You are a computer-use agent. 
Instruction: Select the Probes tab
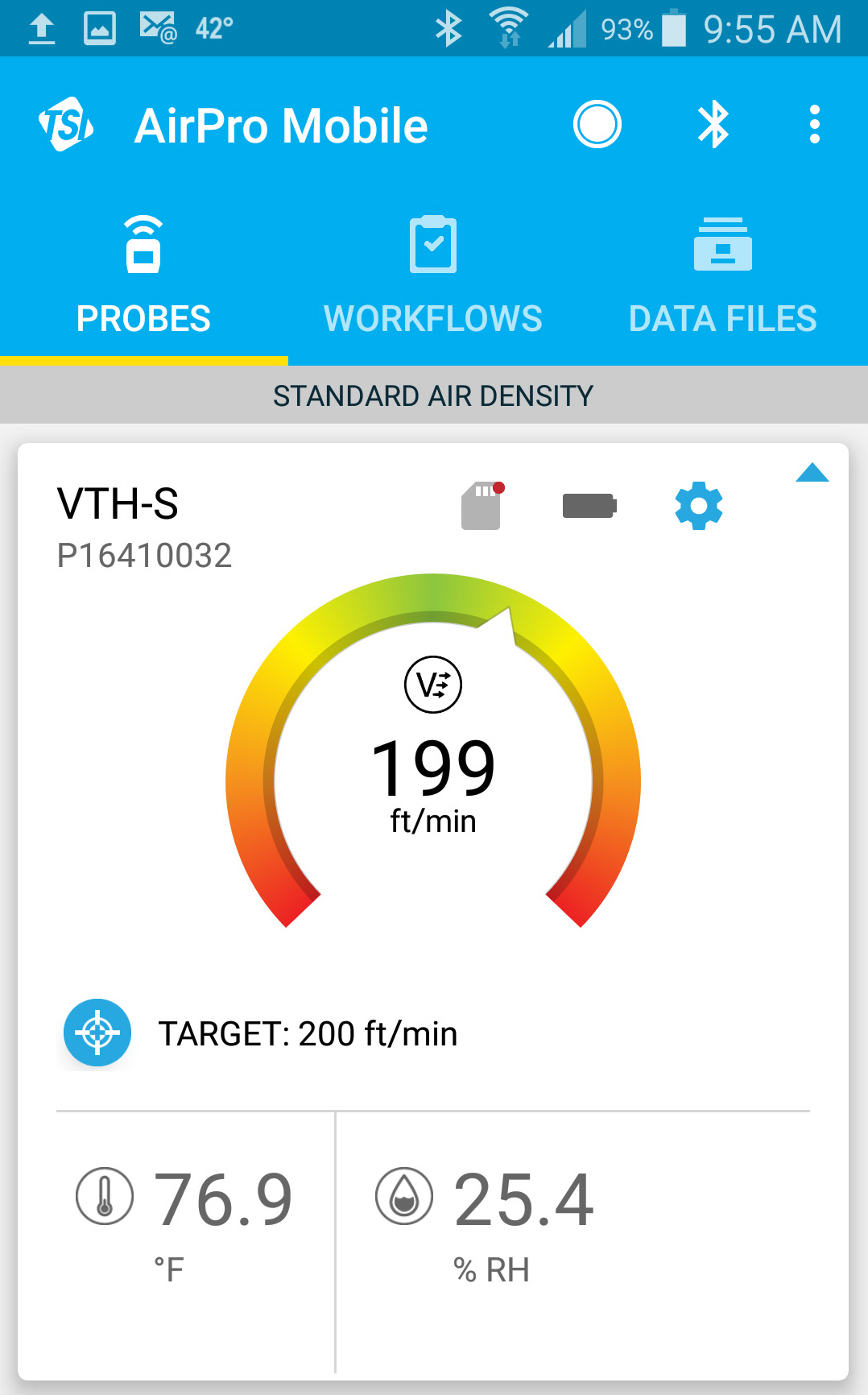pos(143,276)
